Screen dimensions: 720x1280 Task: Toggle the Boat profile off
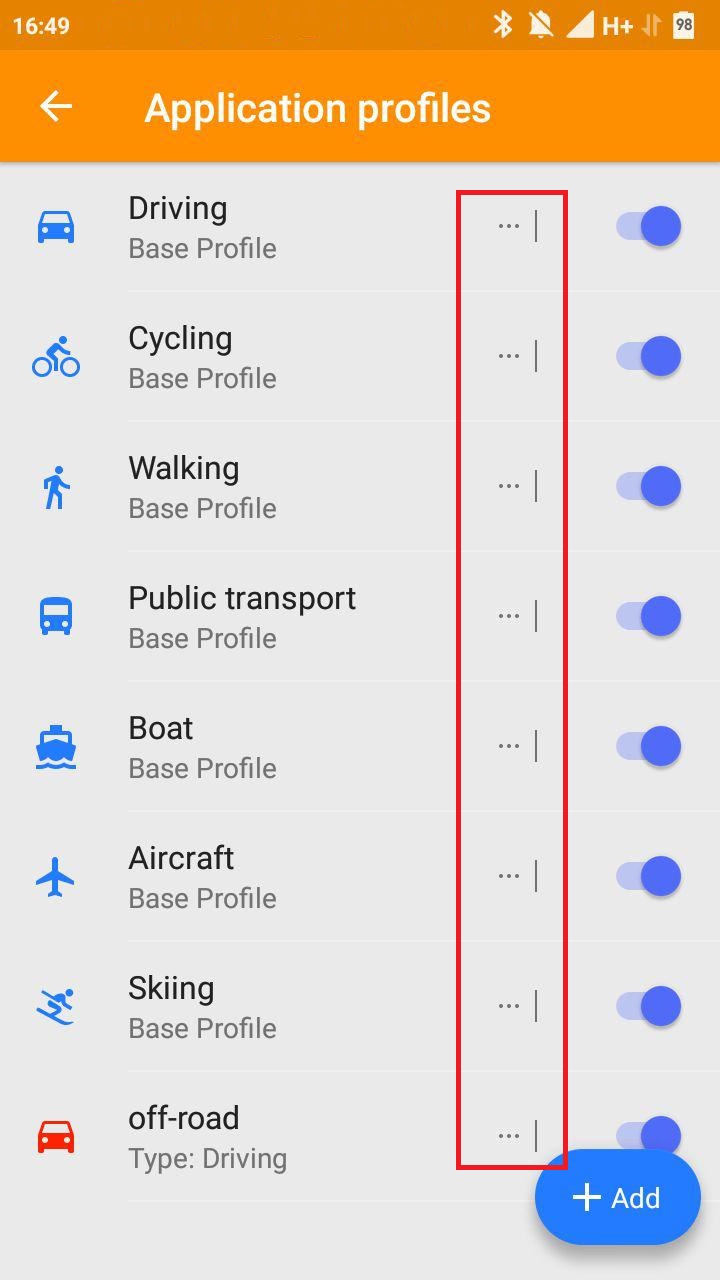click(648, 746)
